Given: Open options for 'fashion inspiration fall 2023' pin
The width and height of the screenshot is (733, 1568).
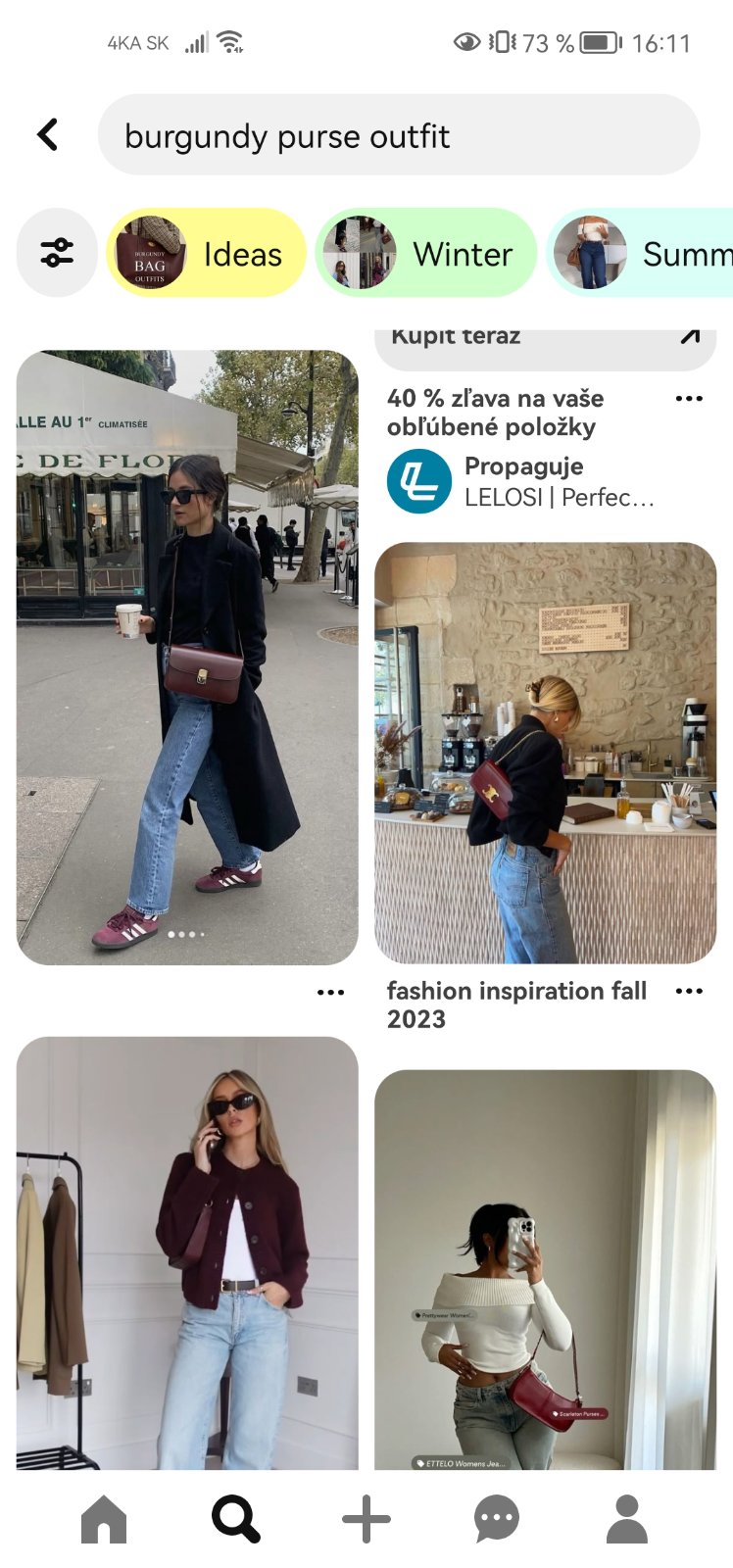Looking at the screenshot, I should pyautogui.click(x=689, y=991).
